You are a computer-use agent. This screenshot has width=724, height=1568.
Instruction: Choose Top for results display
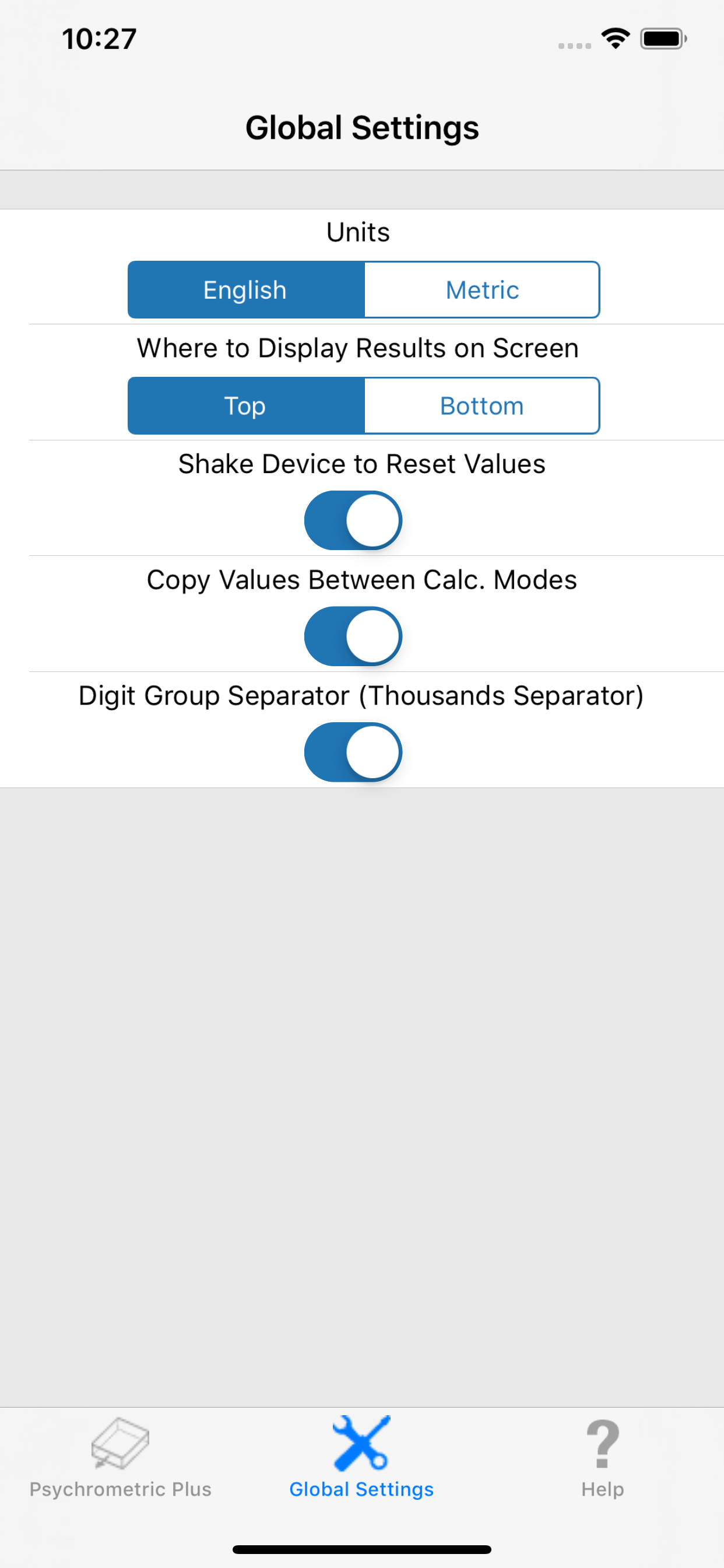(x=246, y=405)
